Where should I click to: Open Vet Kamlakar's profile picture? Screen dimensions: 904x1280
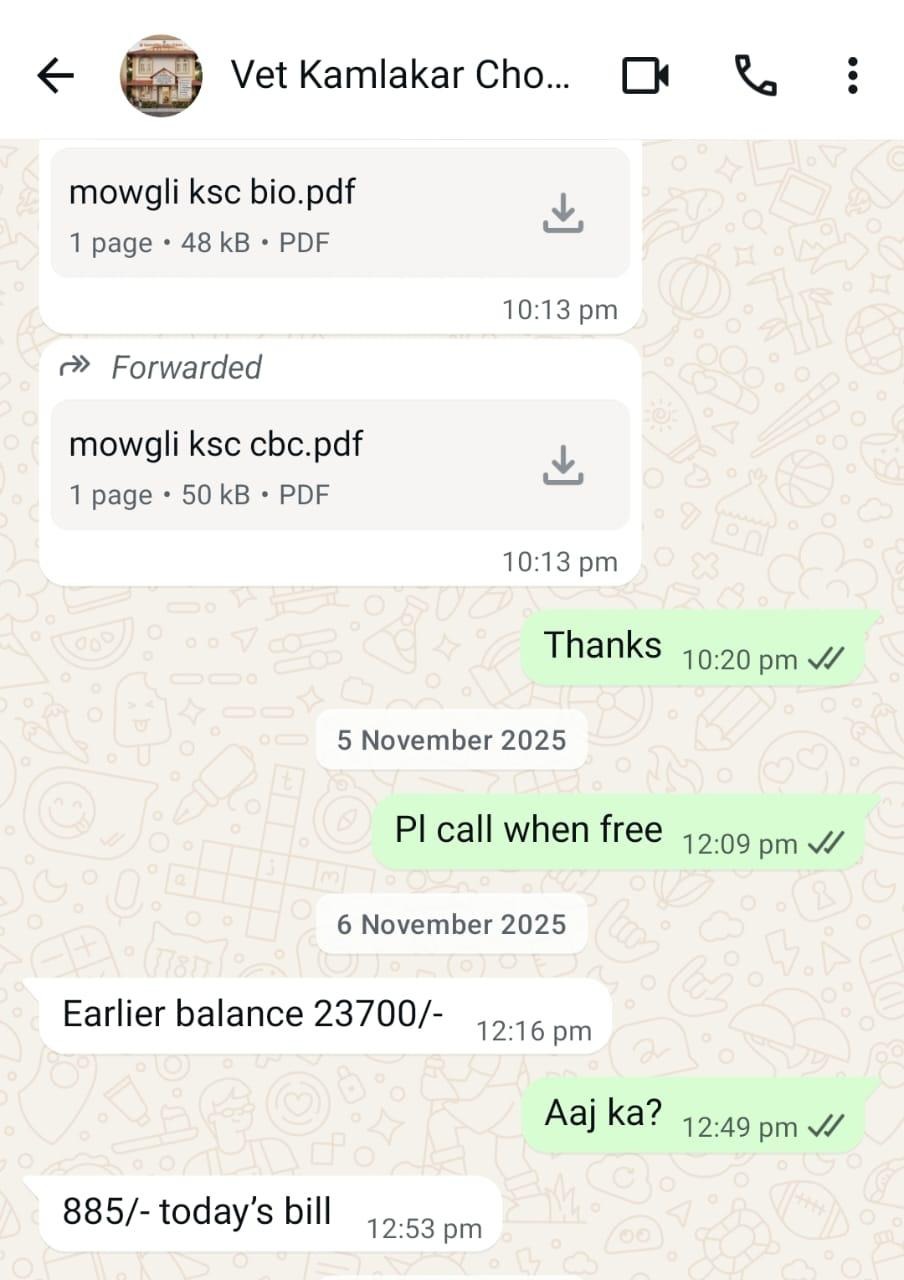point(161,76)
